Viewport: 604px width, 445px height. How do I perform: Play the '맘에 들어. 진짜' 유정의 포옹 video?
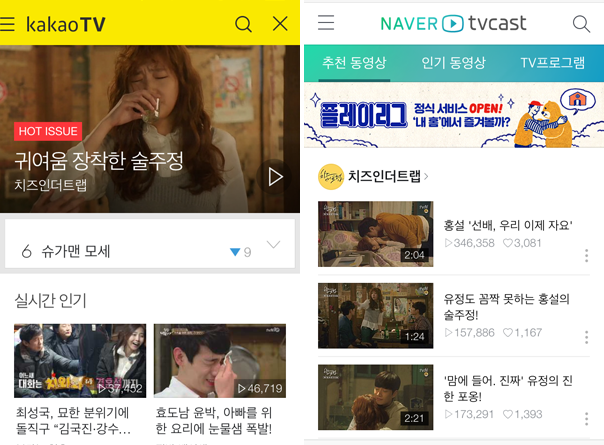click(376, 397)
